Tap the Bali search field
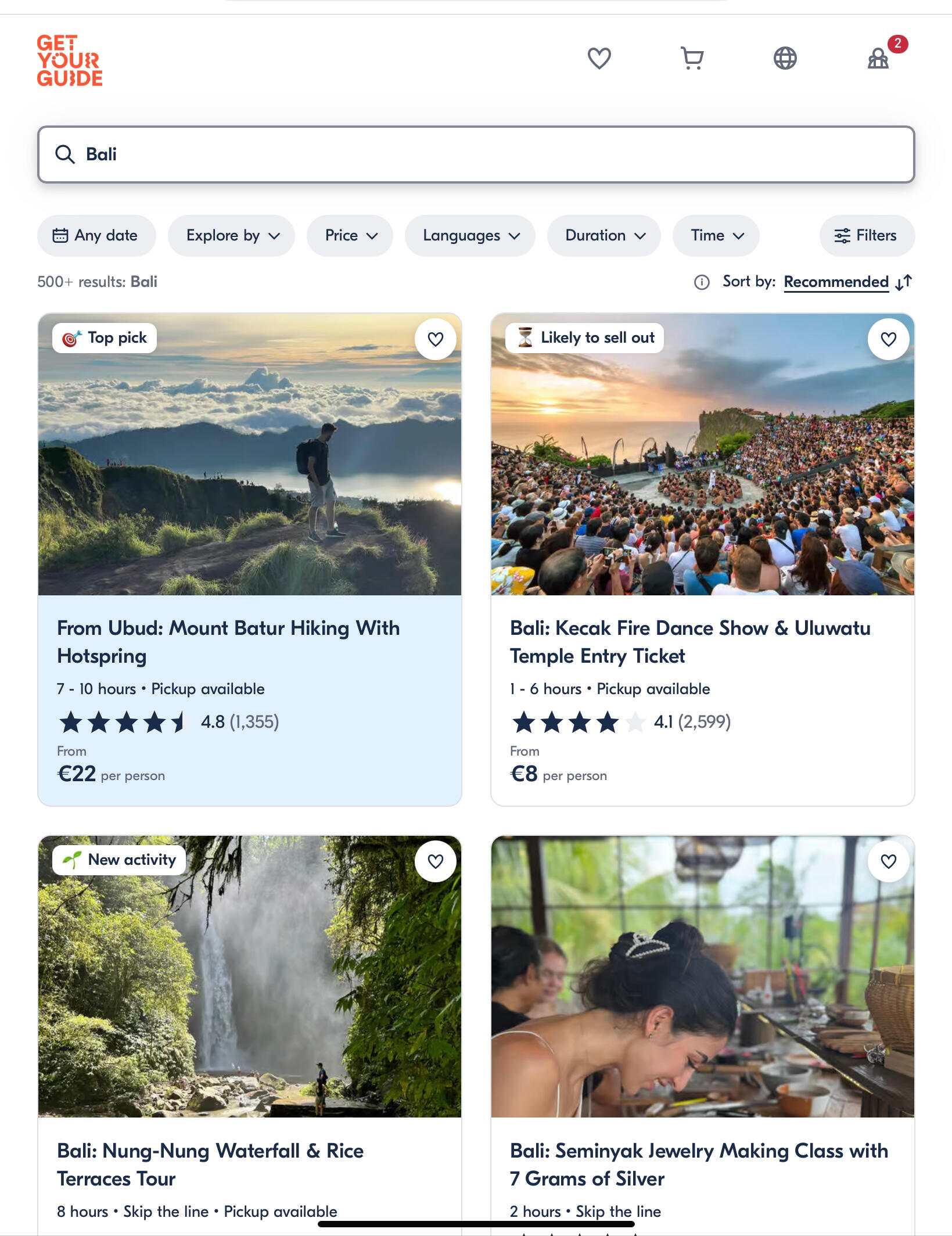 coord(476,154)
